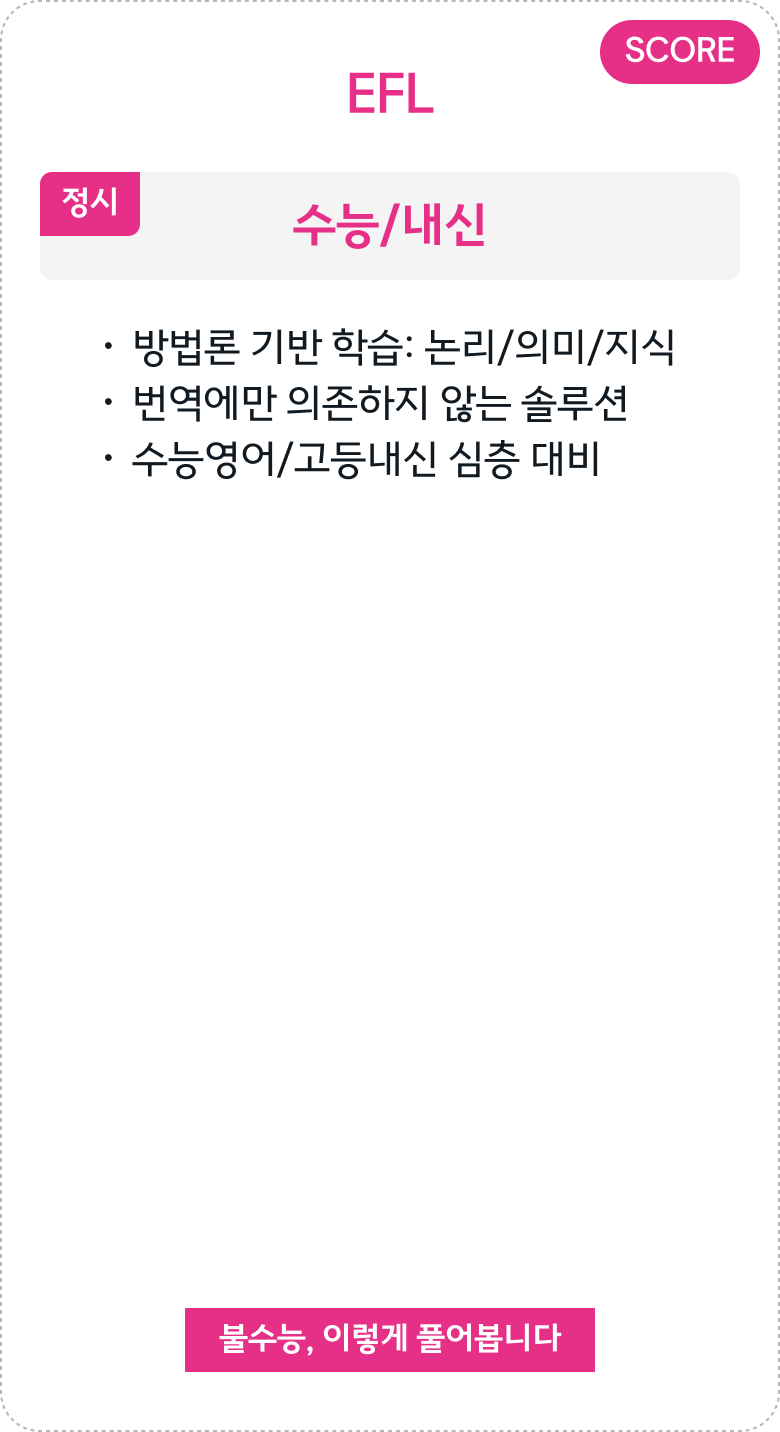Tap the SCORE pill button
This screenshot has width=780, height=1432.
(679, 51)
